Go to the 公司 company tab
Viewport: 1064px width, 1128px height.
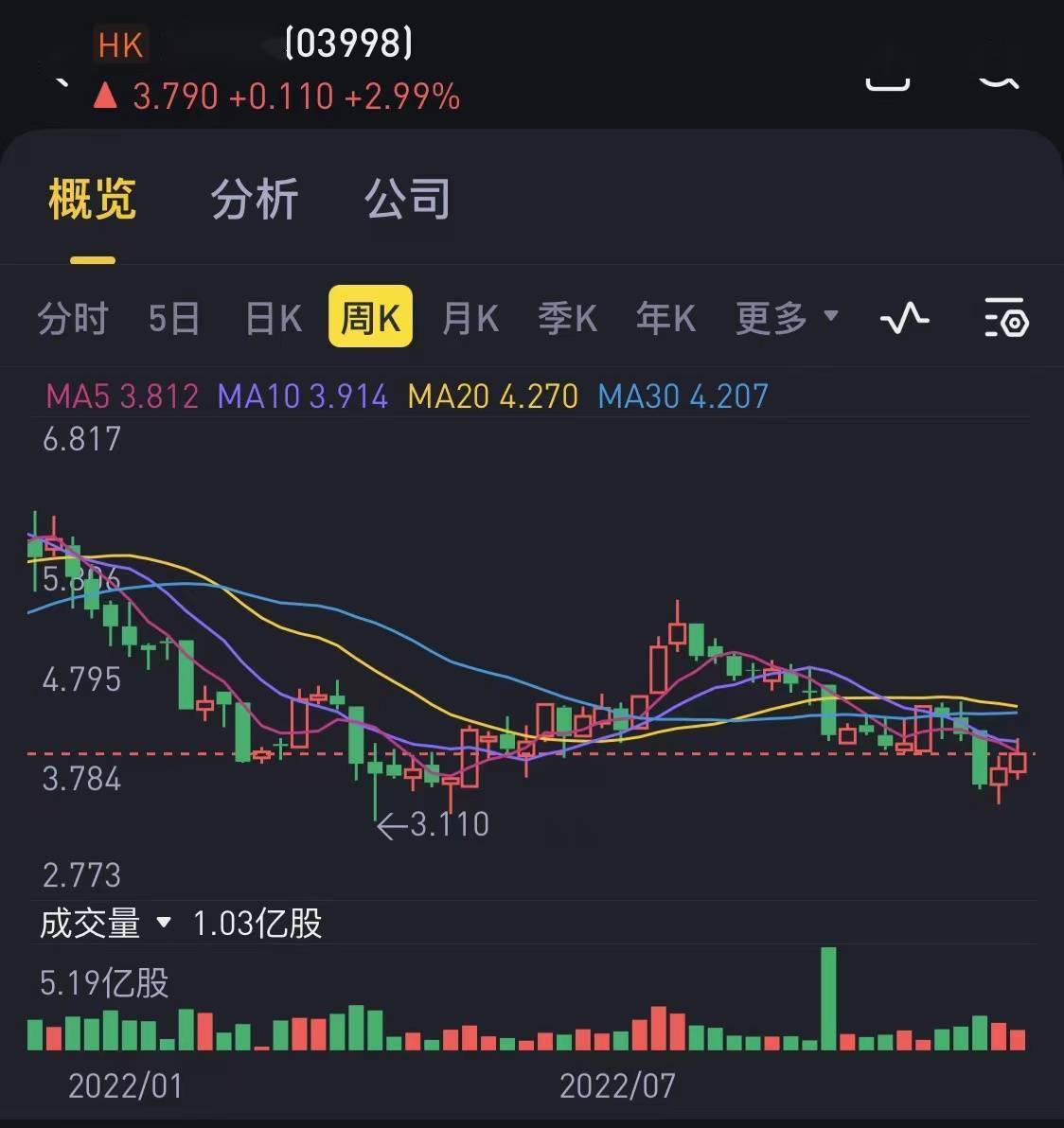pos(408,200)
